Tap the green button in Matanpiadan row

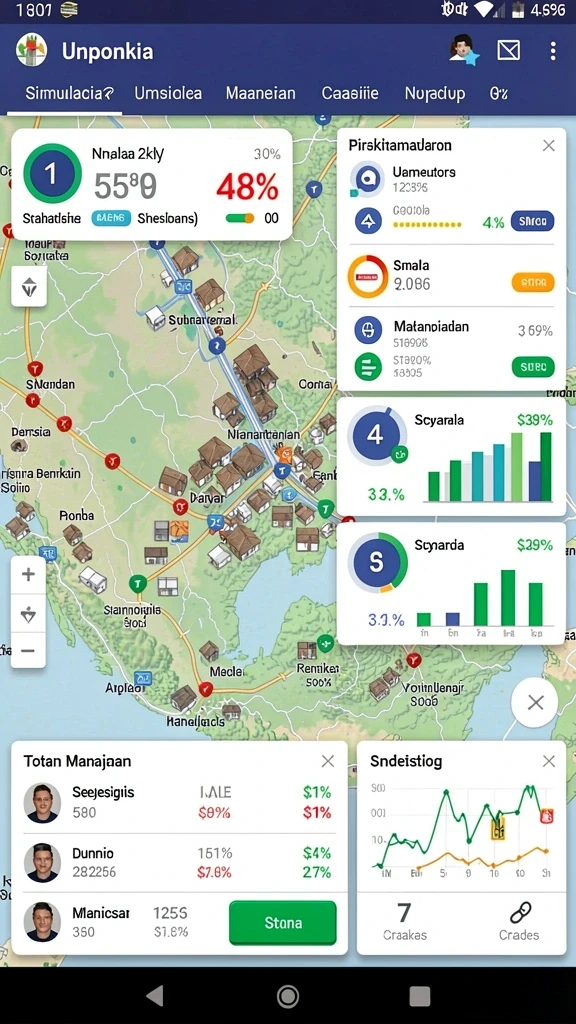pos(532,367)
